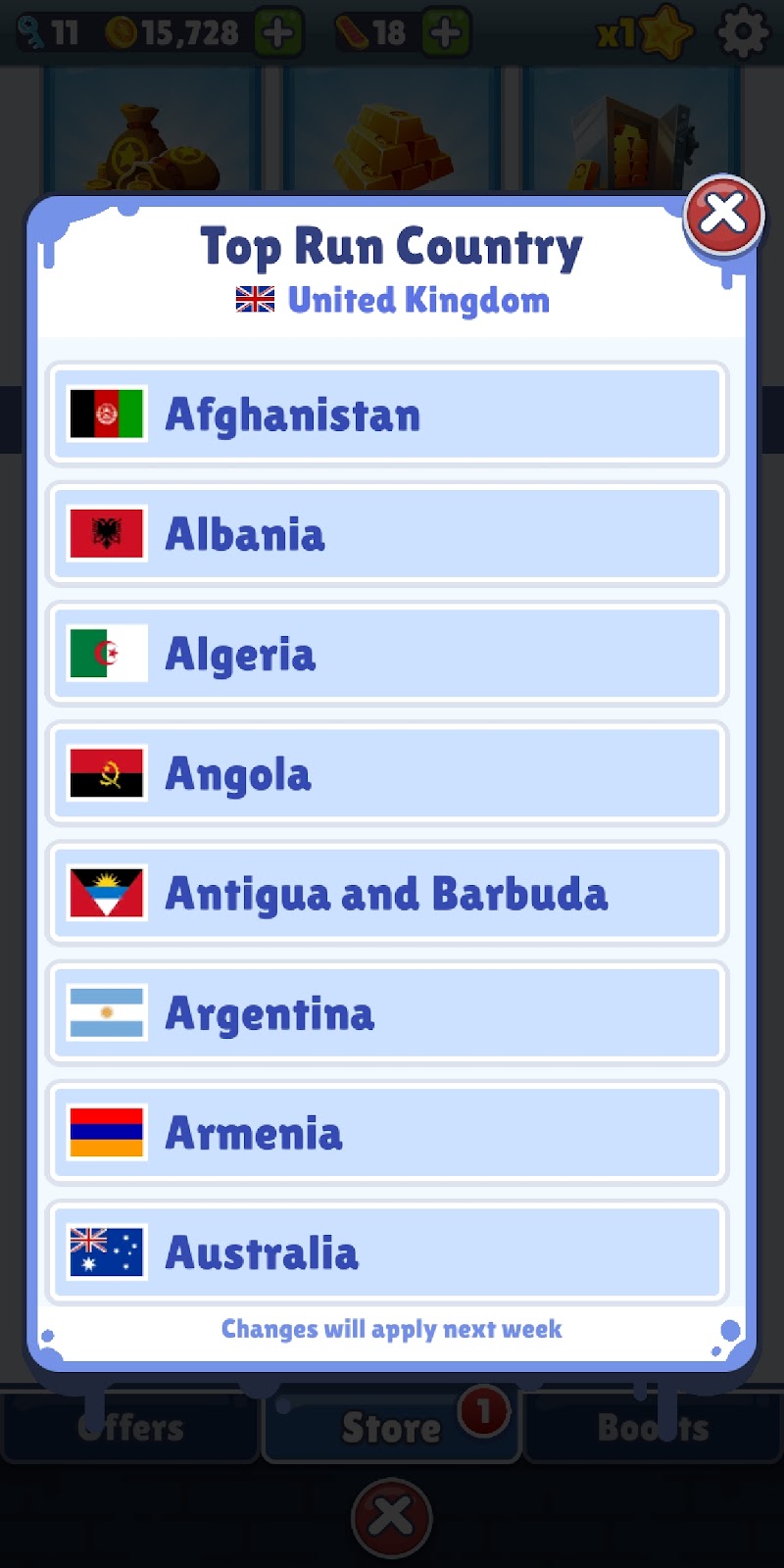Pick Armenia as top run country
This screenshot has width=784, height=1568.
[x=387, y=1133]
